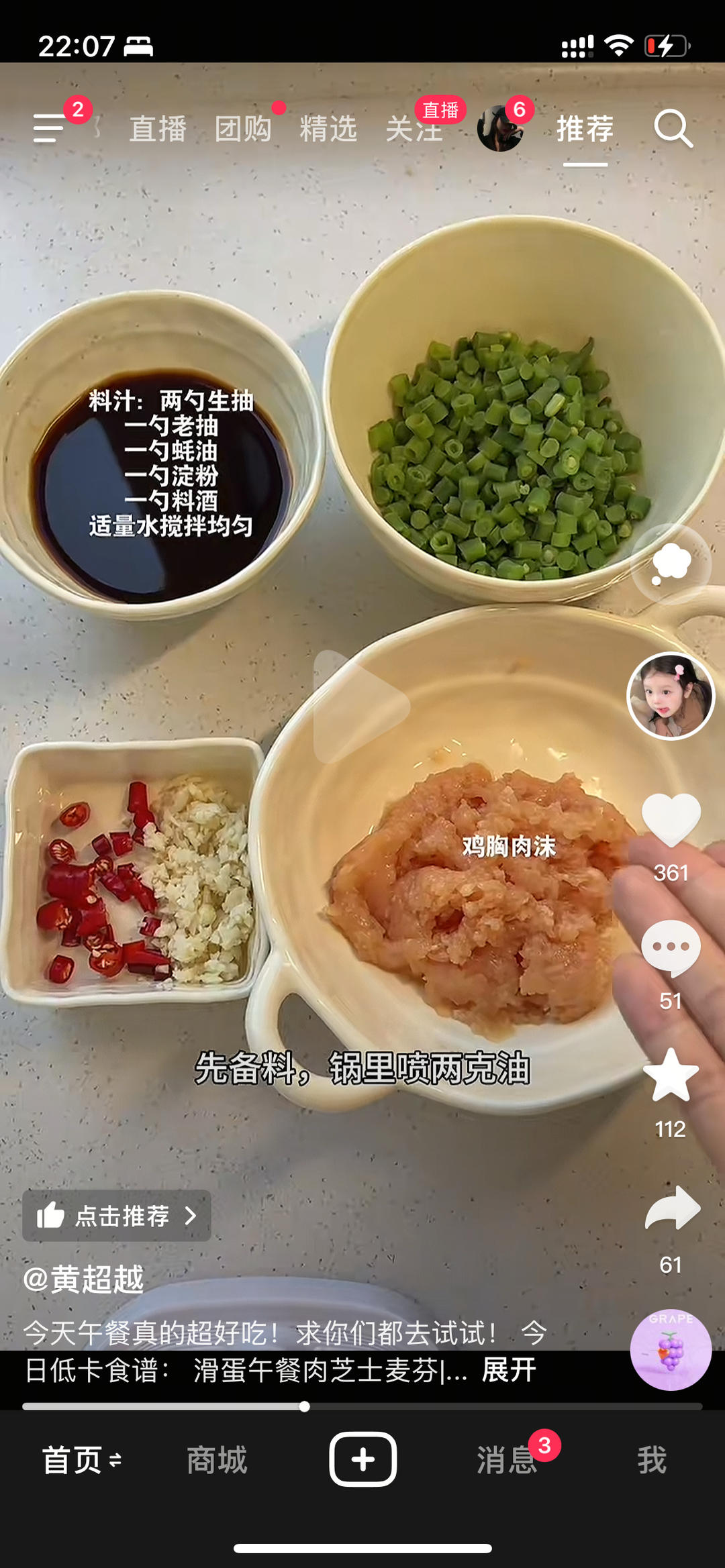The image size is (725, 1568).
Task: Add video to favorites with star
Action: click(x=671, y=1076)
